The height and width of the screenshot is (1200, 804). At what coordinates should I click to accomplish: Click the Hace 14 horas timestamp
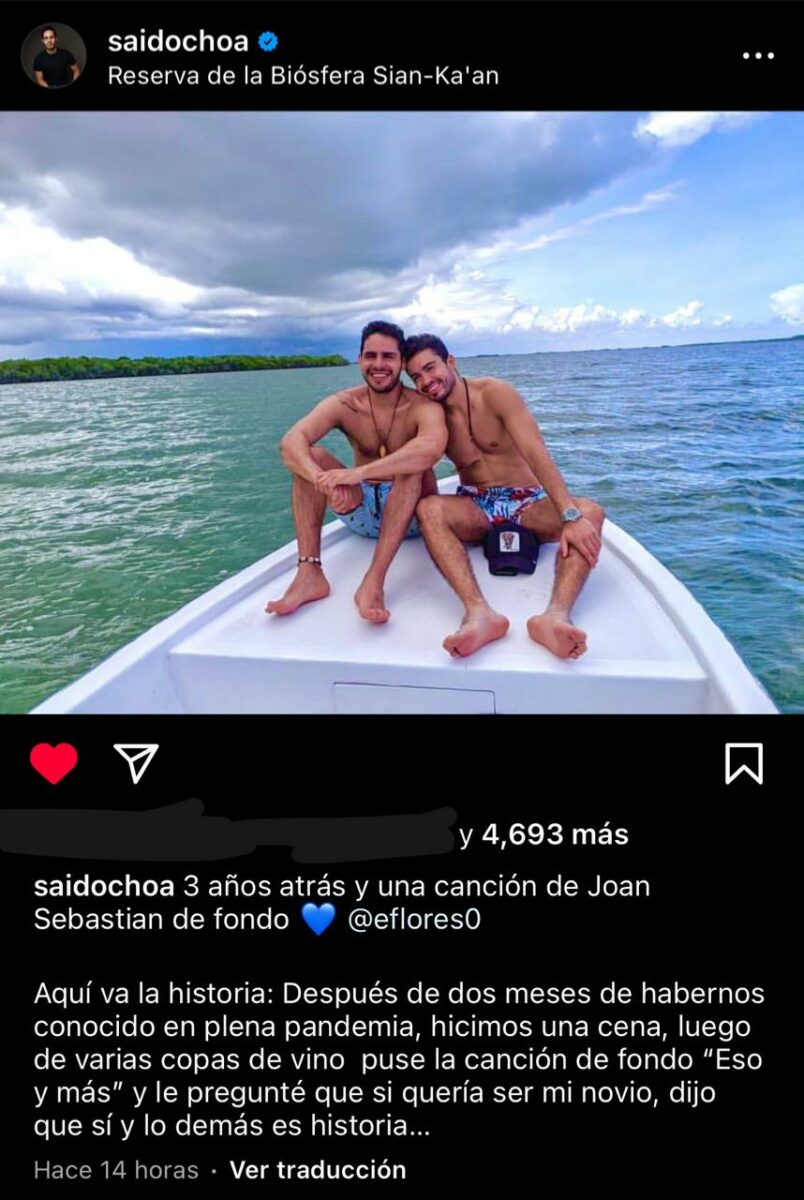coord(110,1168)
